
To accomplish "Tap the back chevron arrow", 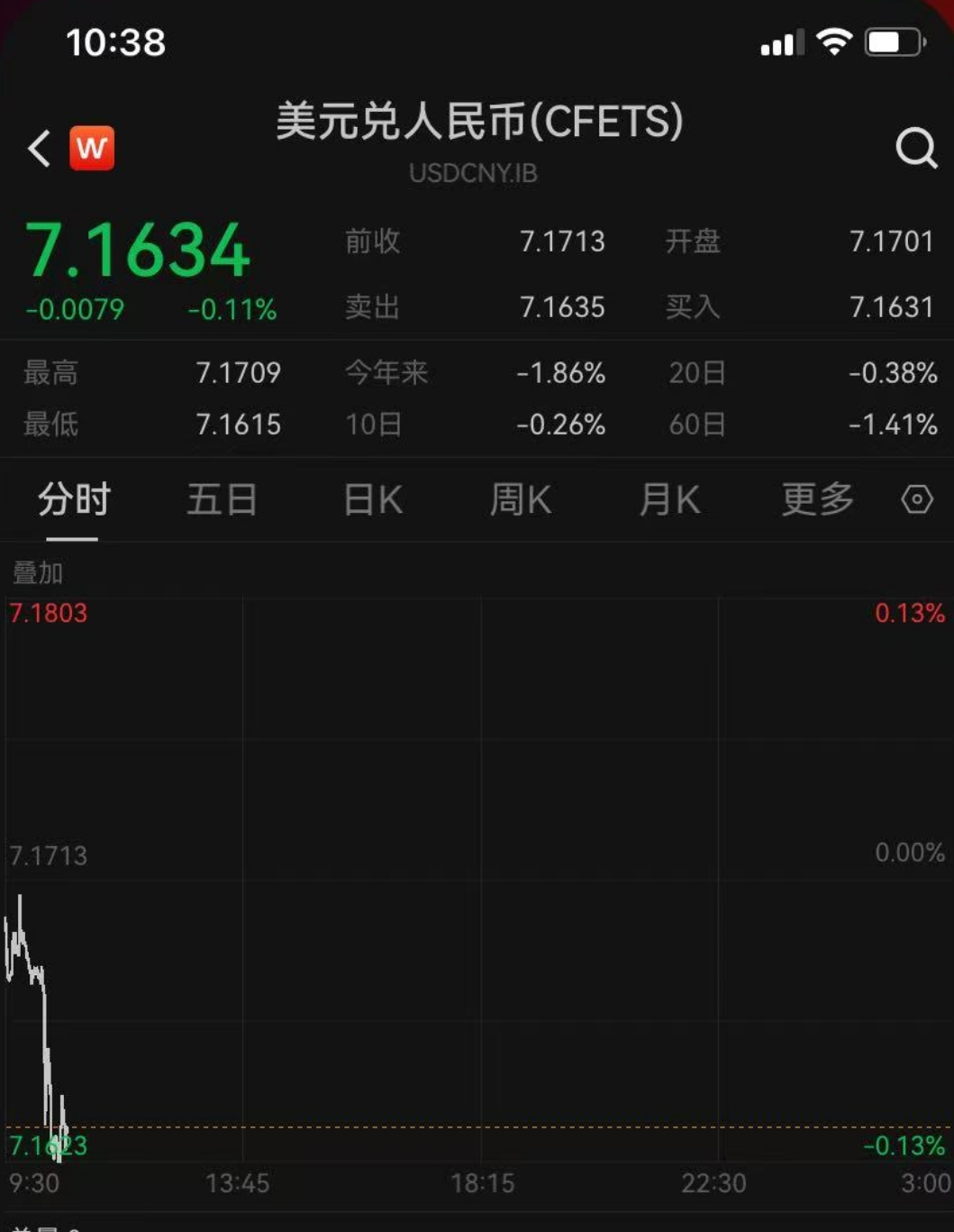I will pyautogui.click(x=39, y=147).
